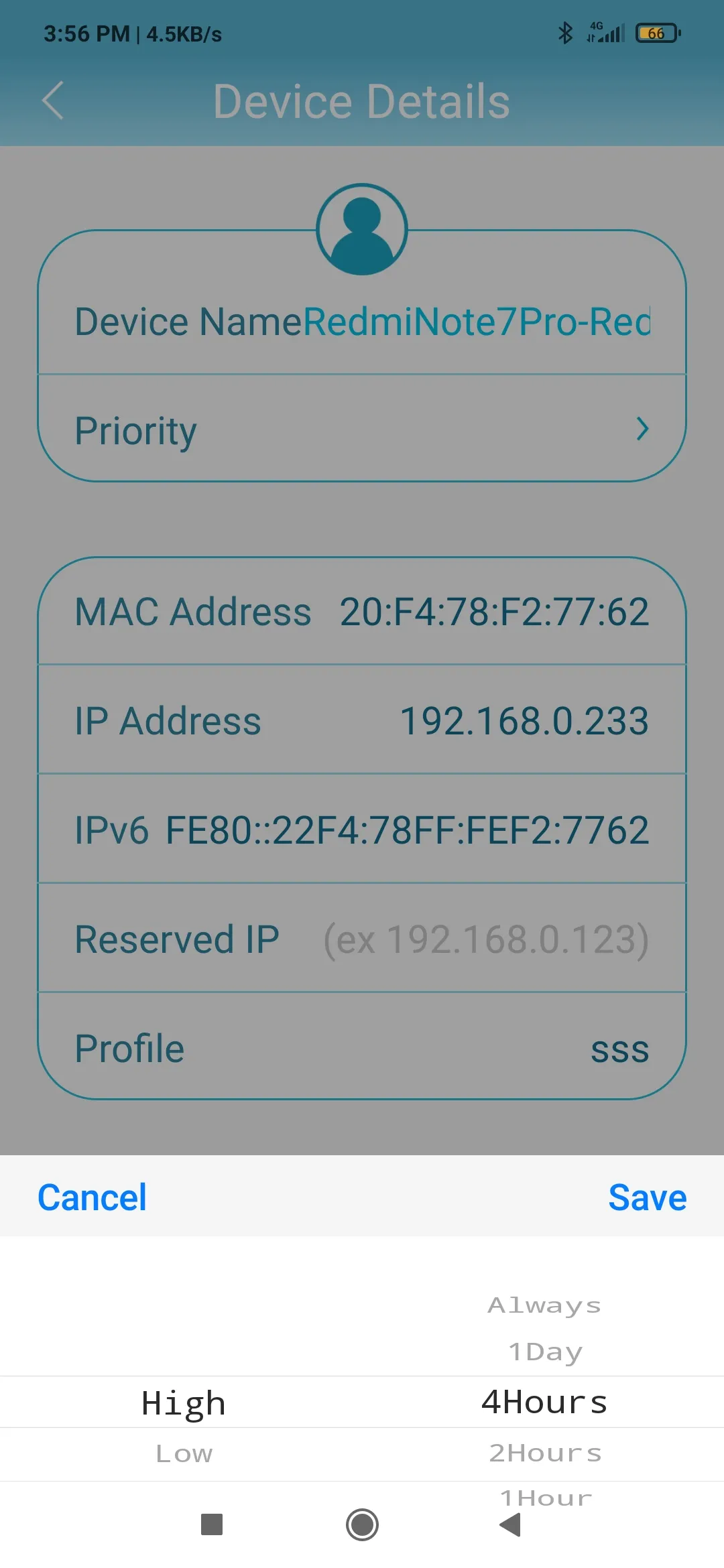Tap the user avatar icon above Device Name
This screenshot has width=724, height=1568.
point(361,230)
